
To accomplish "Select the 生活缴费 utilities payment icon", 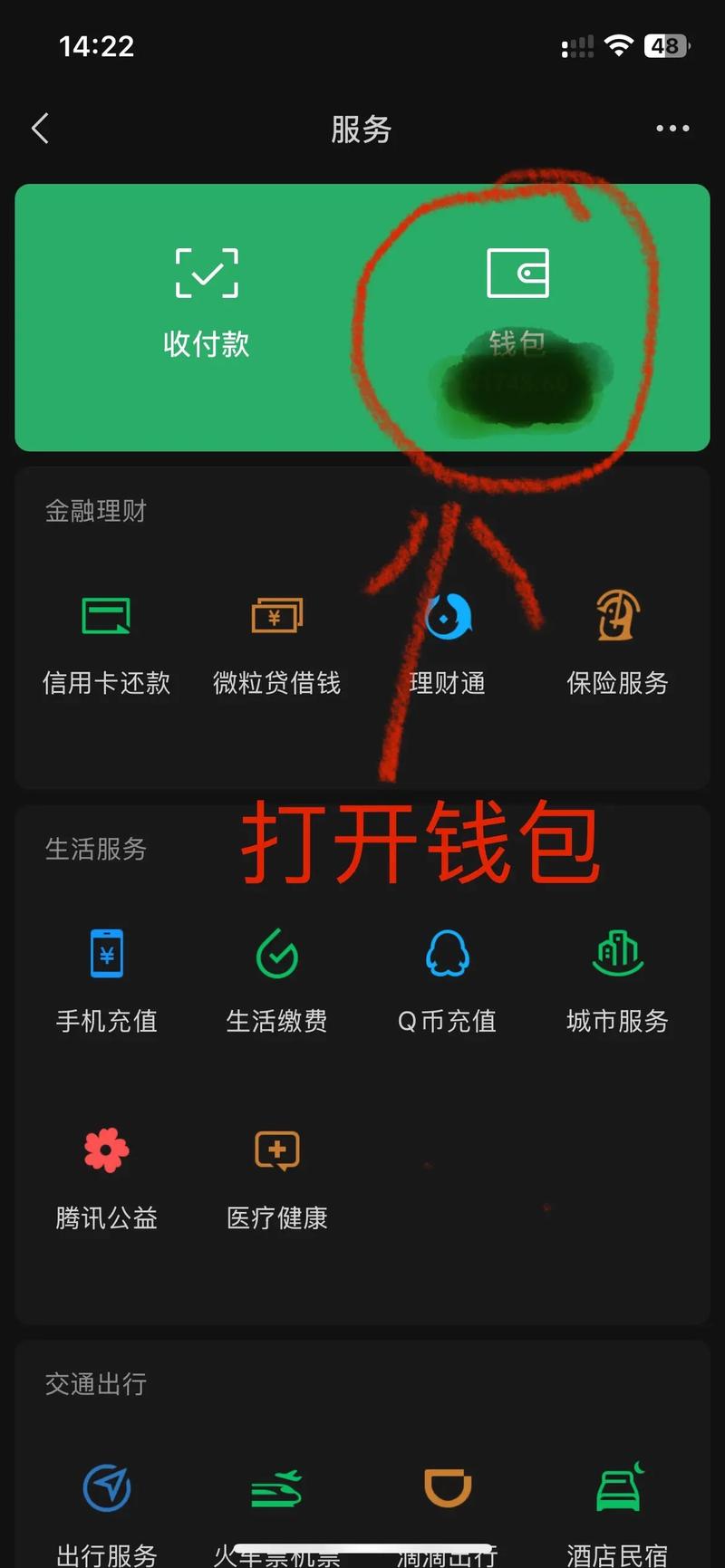I will coord(276,954).
